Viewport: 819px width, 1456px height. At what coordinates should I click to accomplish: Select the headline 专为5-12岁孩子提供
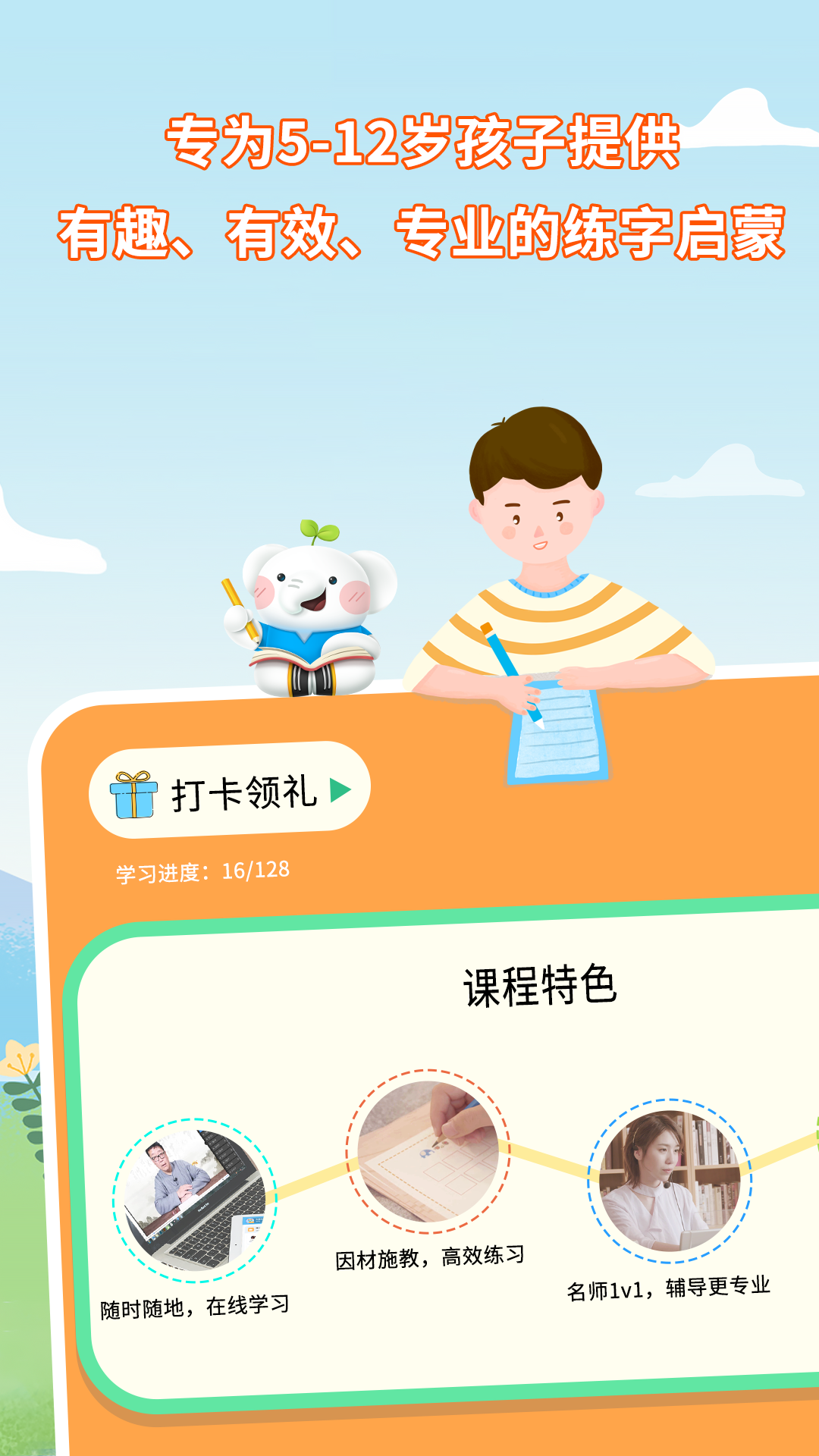[x=422, y=146]
